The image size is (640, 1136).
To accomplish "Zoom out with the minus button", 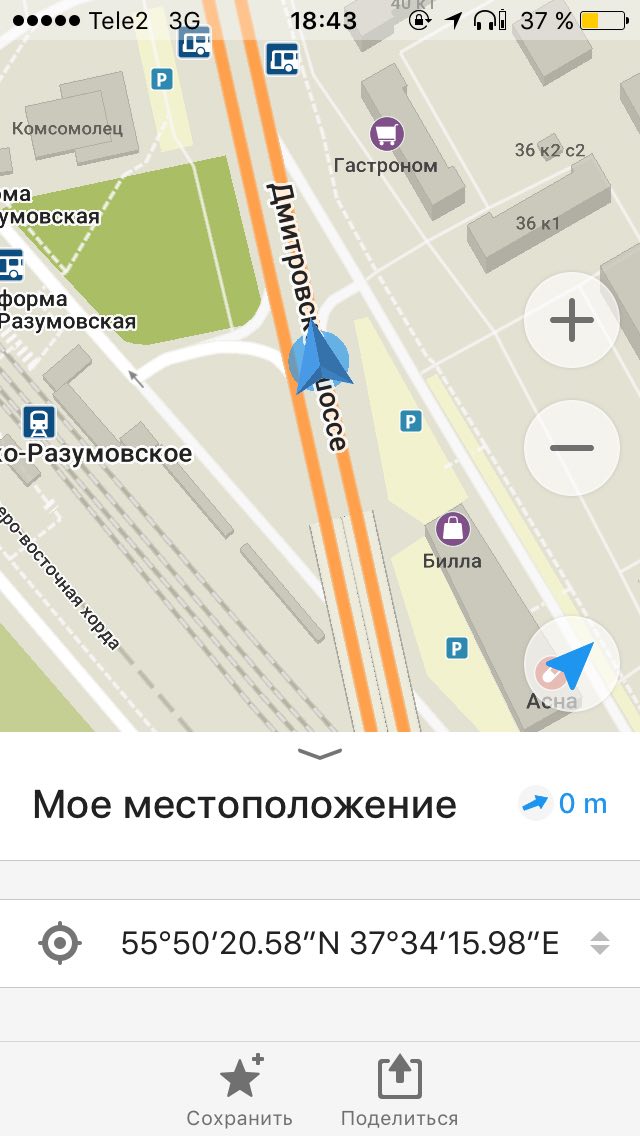I will (571, 448).
